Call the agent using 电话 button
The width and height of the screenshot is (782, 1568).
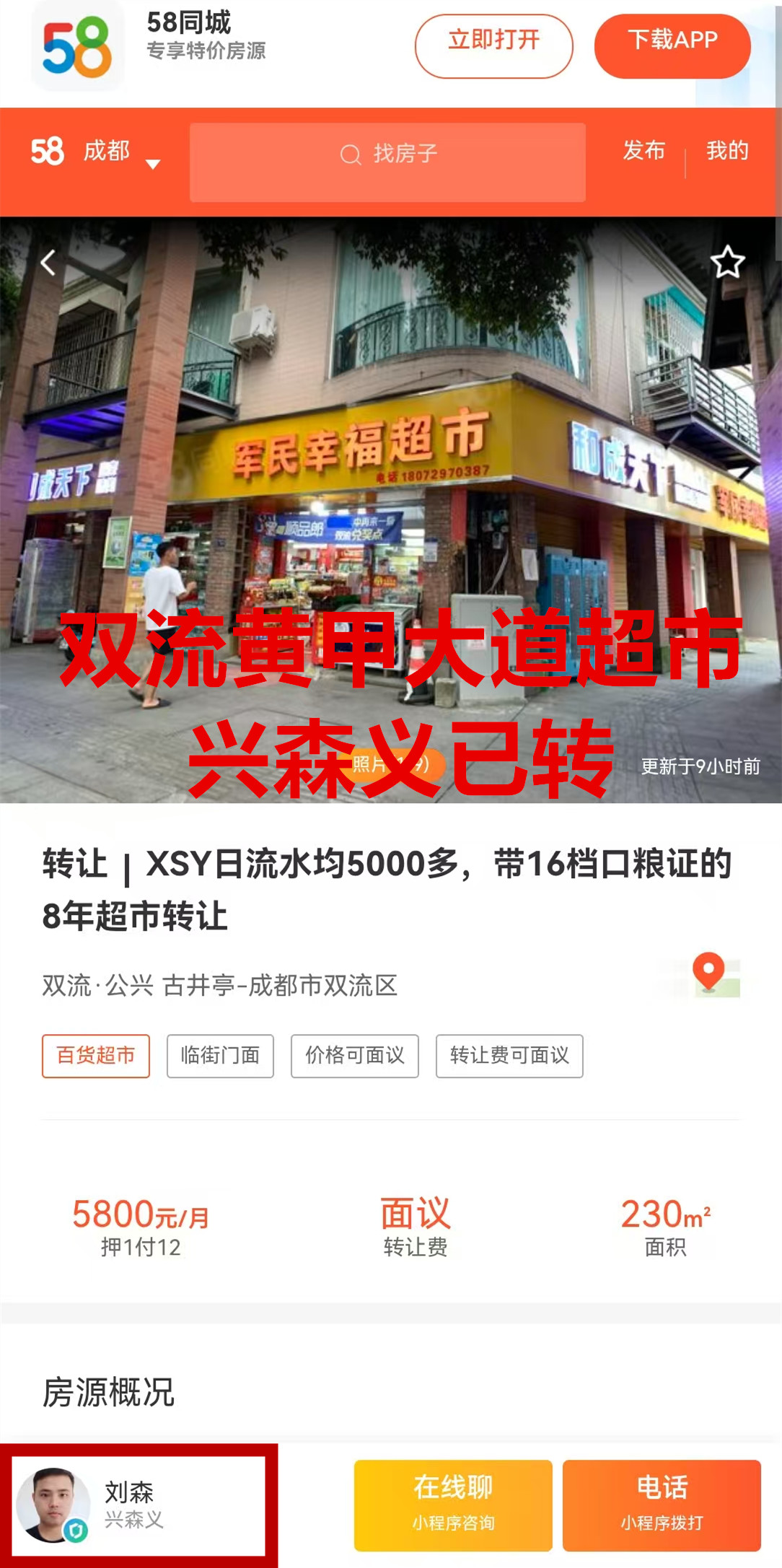[662, 1505]
